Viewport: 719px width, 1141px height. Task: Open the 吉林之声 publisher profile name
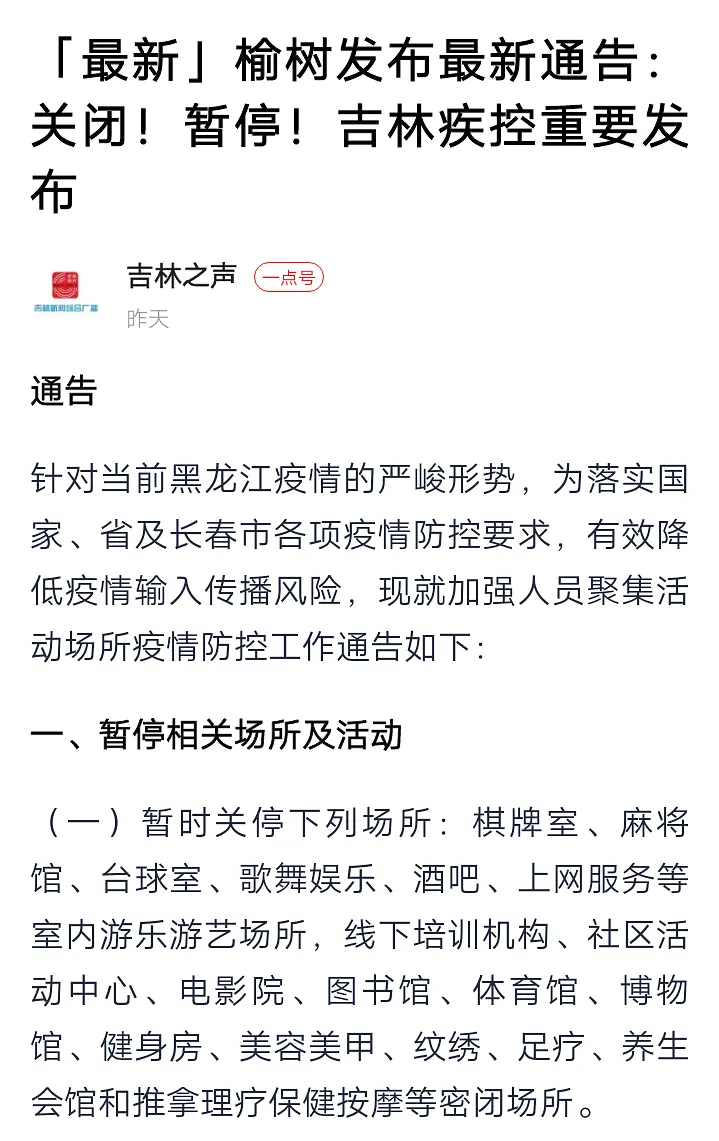pyautogui.click(x=181, y=276)
